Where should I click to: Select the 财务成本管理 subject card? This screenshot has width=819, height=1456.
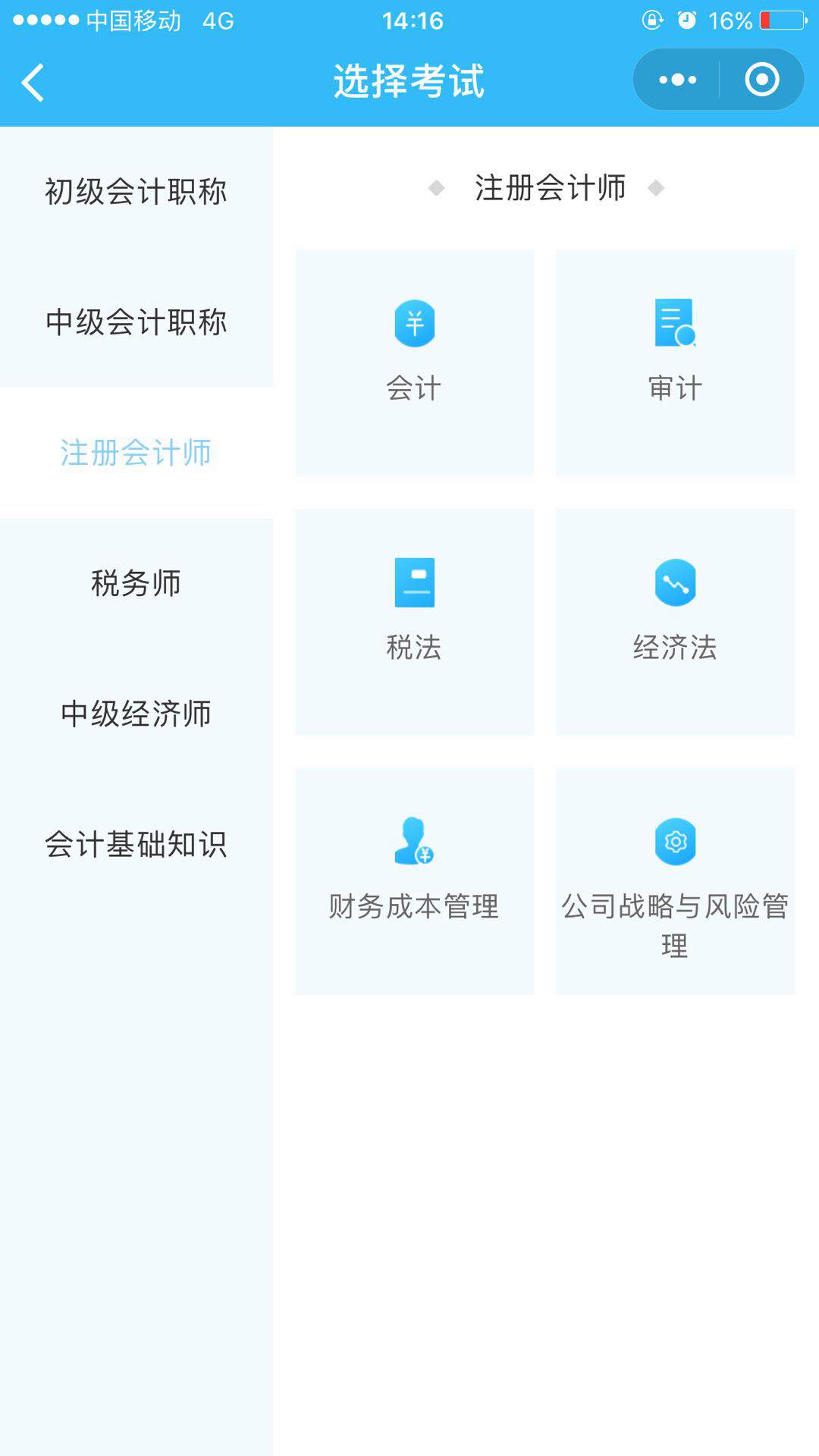(x=414, y=881)
